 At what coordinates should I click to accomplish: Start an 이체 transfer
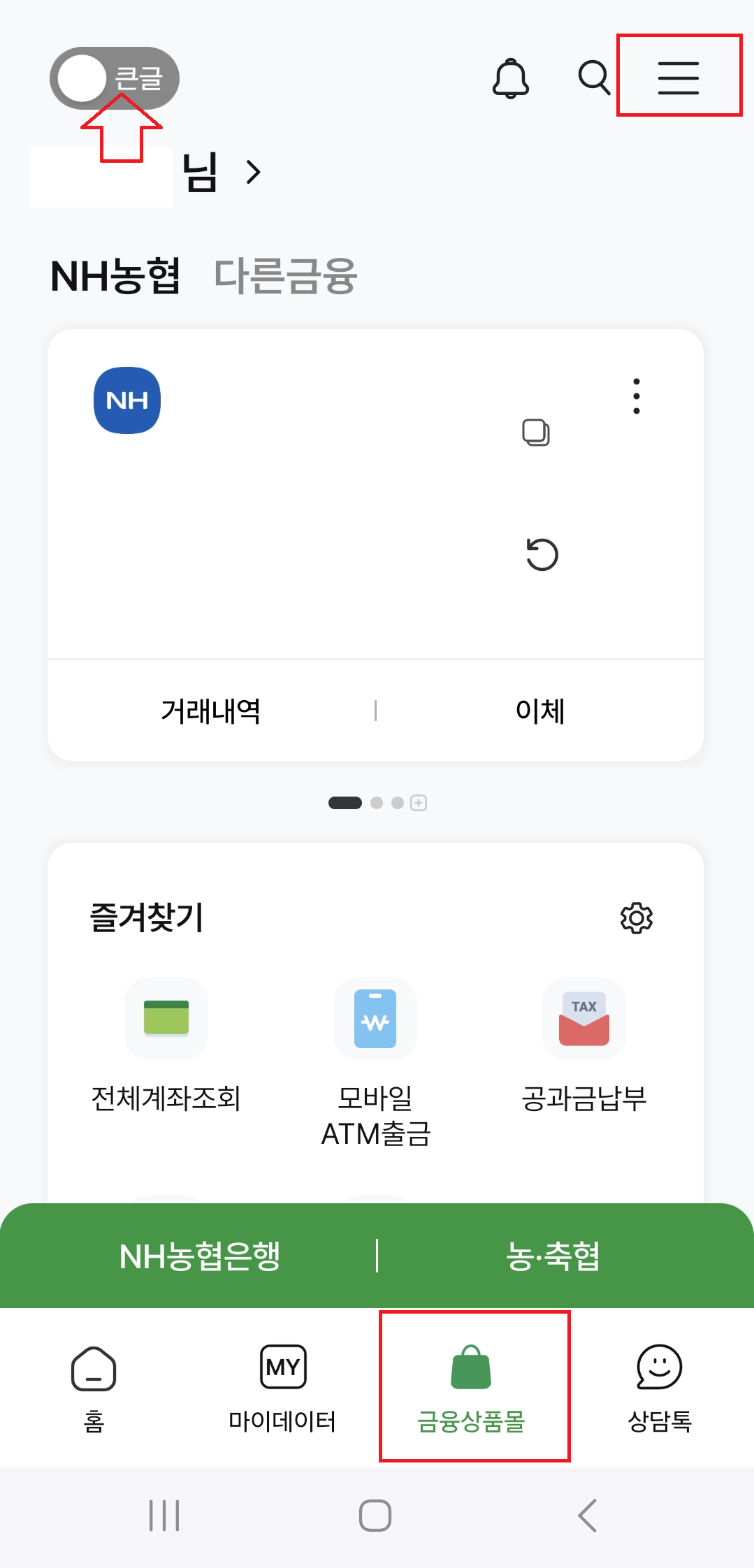(540, 710)
